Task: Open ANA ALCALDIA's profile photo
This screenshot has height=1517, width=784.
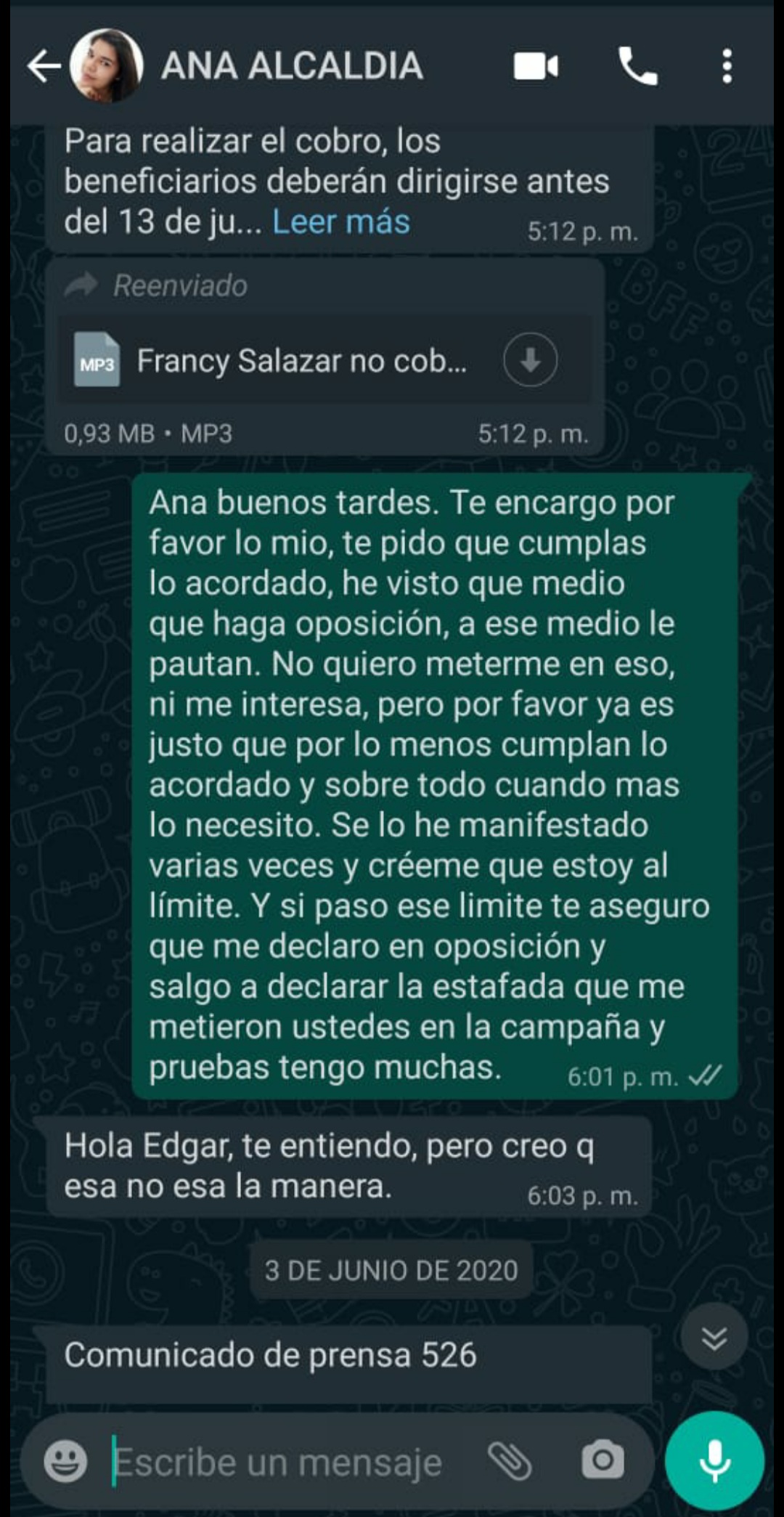Action: 106,67
